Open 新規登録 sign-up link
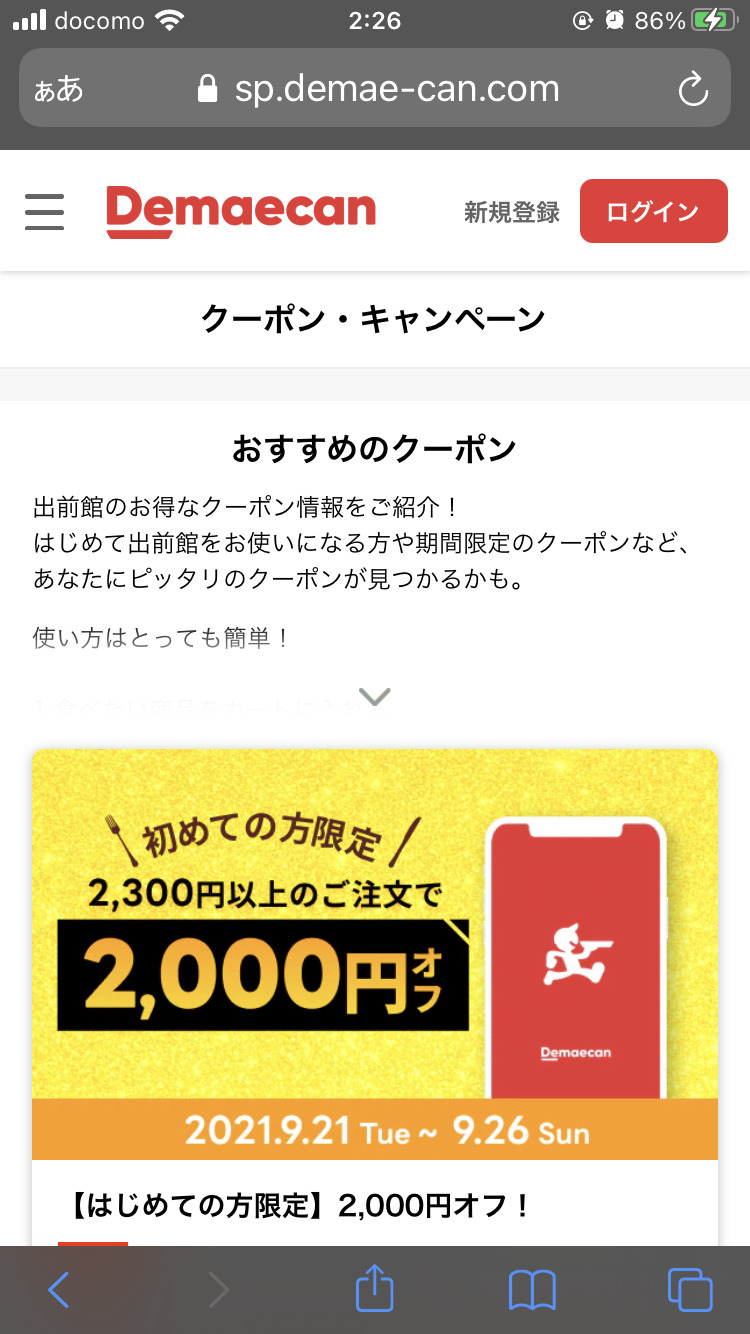The width and height of the screenshot is (750, 1334). (511, 212)
